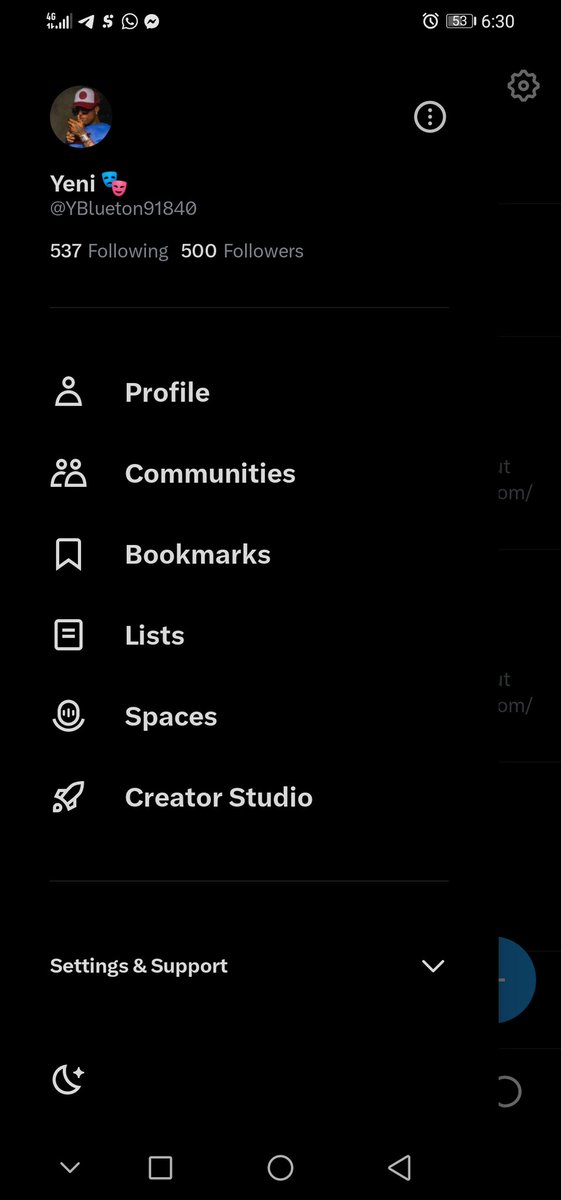Viewport: 561px width, 1200px height.
Task: Open Bookmarks
Action: (249, 554)
